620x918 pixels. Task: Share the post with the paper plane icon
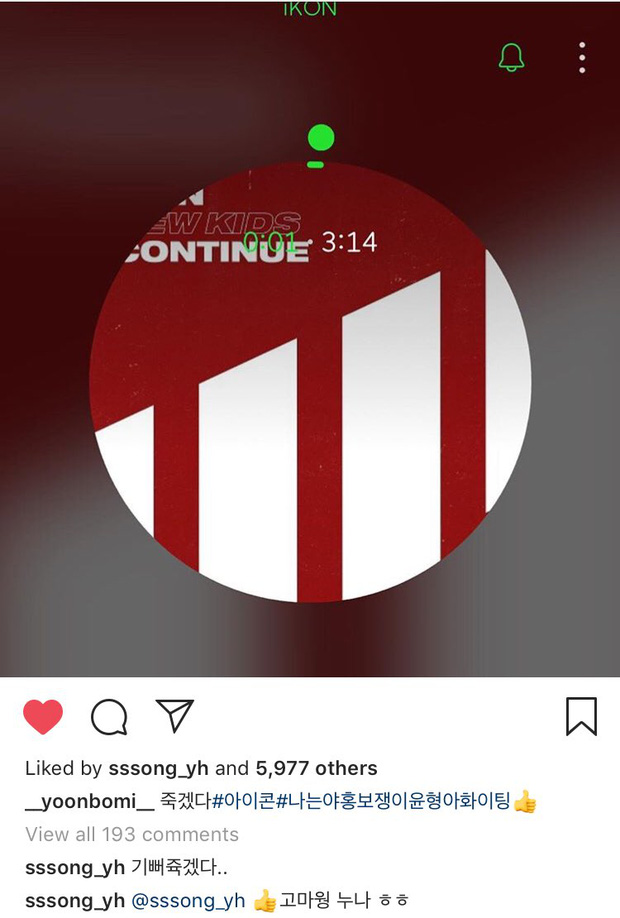coord(174,715)
